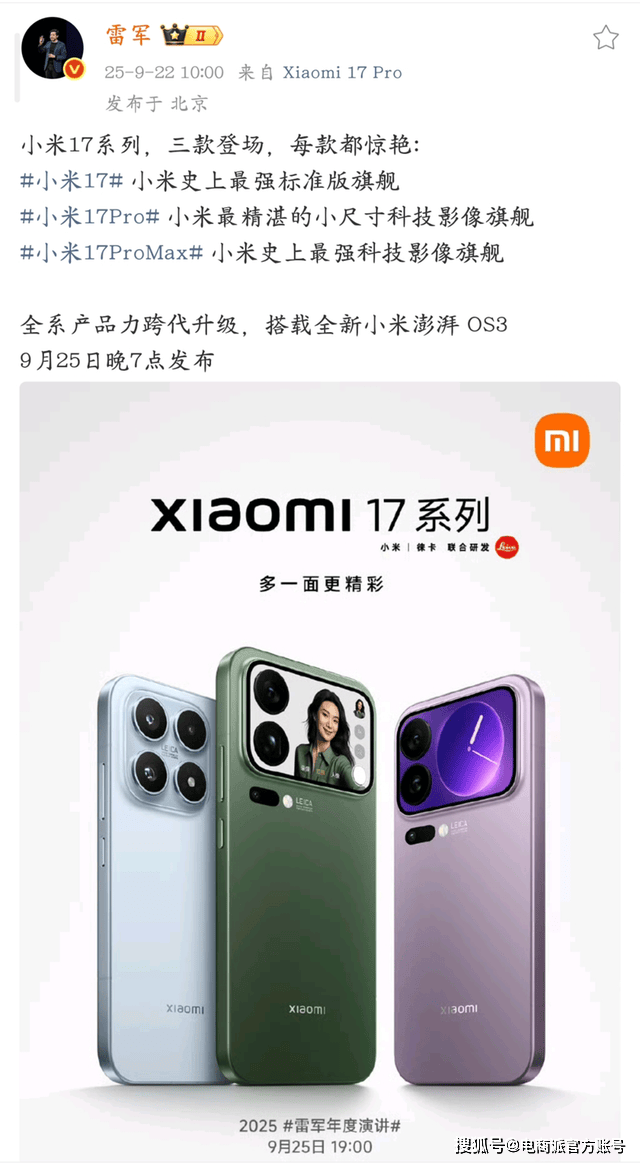
Task: Tap the 雷军 username
Action: click(x=127, y=35)
